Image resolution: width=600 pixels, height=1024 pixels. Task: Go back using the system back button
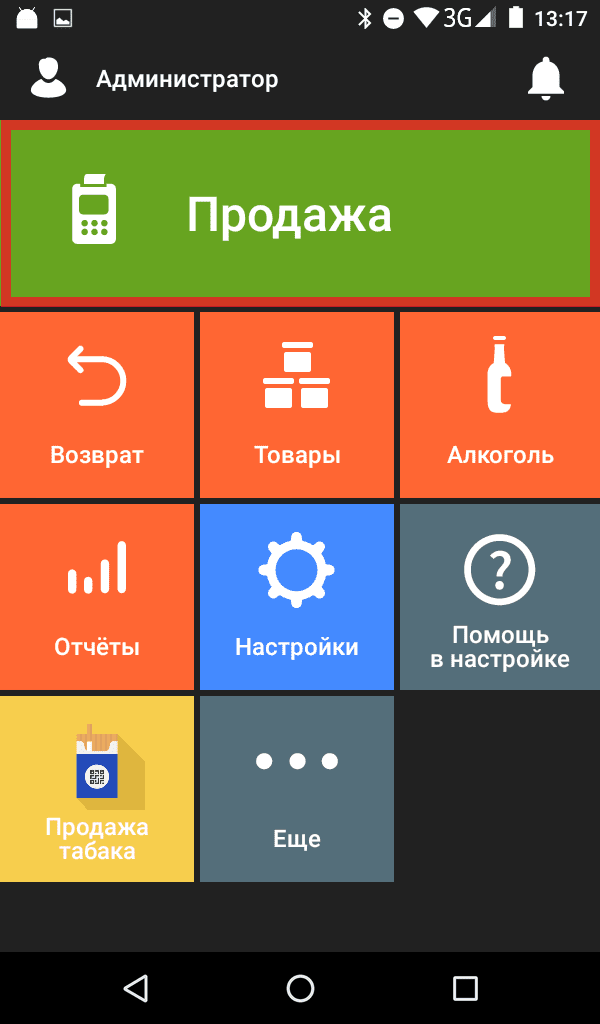pos(136,988)
